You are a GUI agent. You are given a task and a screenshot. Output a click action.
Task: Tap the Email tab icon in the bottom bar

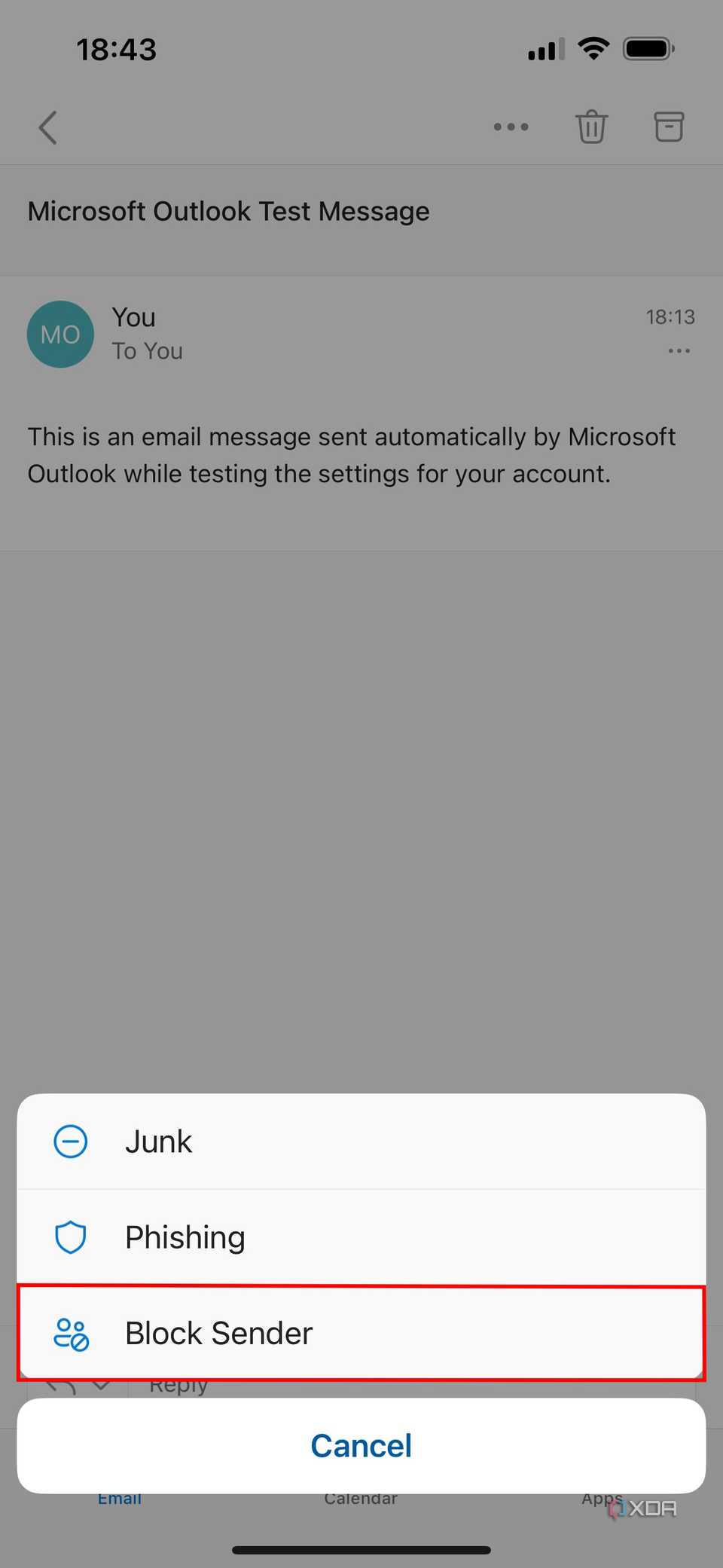coord(119,1498)
